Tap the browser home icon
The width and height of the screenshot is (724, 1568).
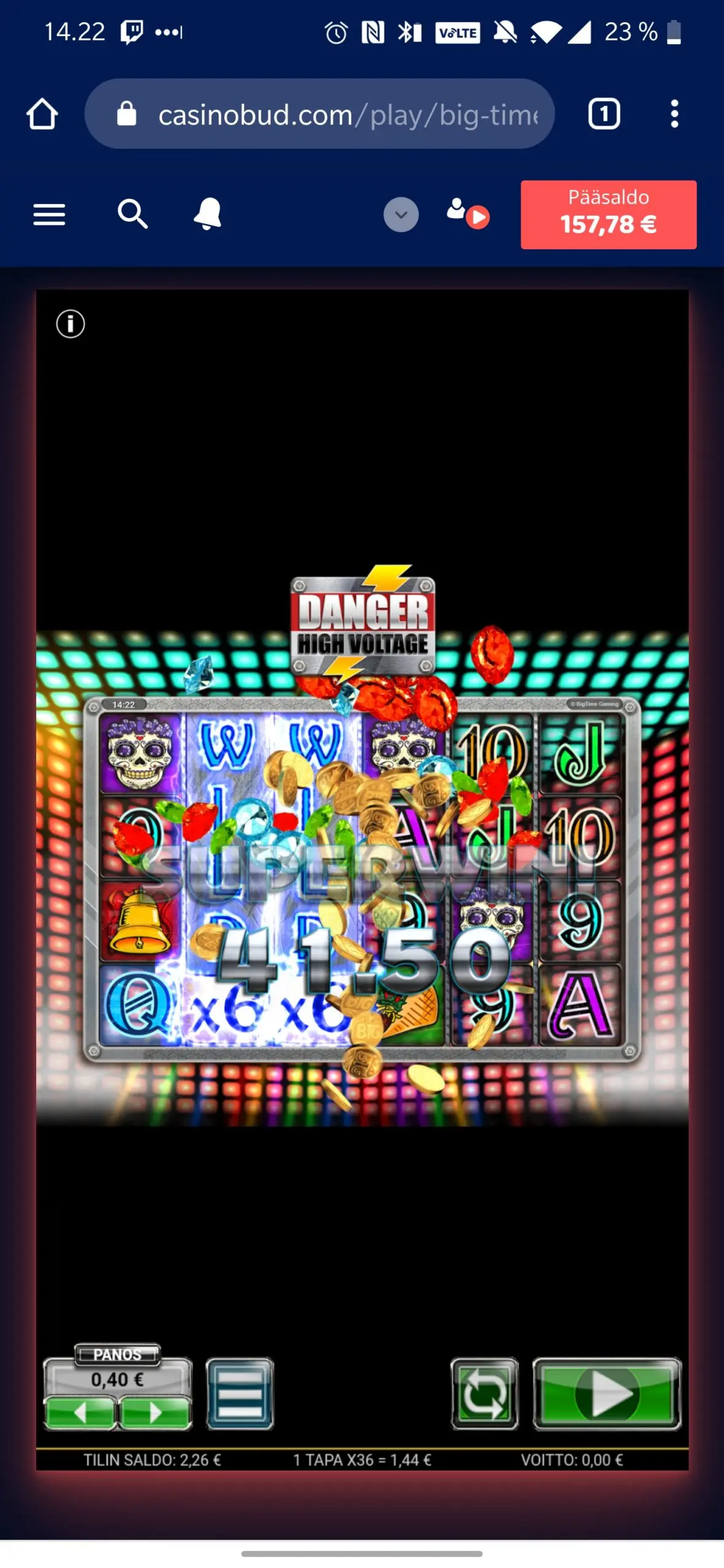tap(42, 114)
